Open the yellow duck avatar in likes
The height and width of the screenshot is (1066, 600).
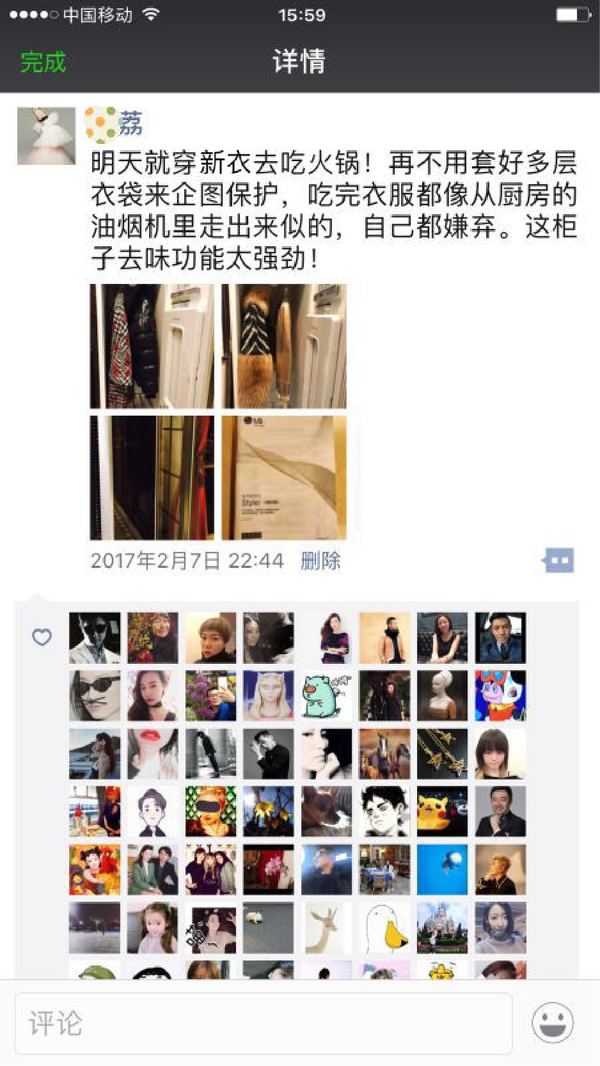[x=384, y=927]
